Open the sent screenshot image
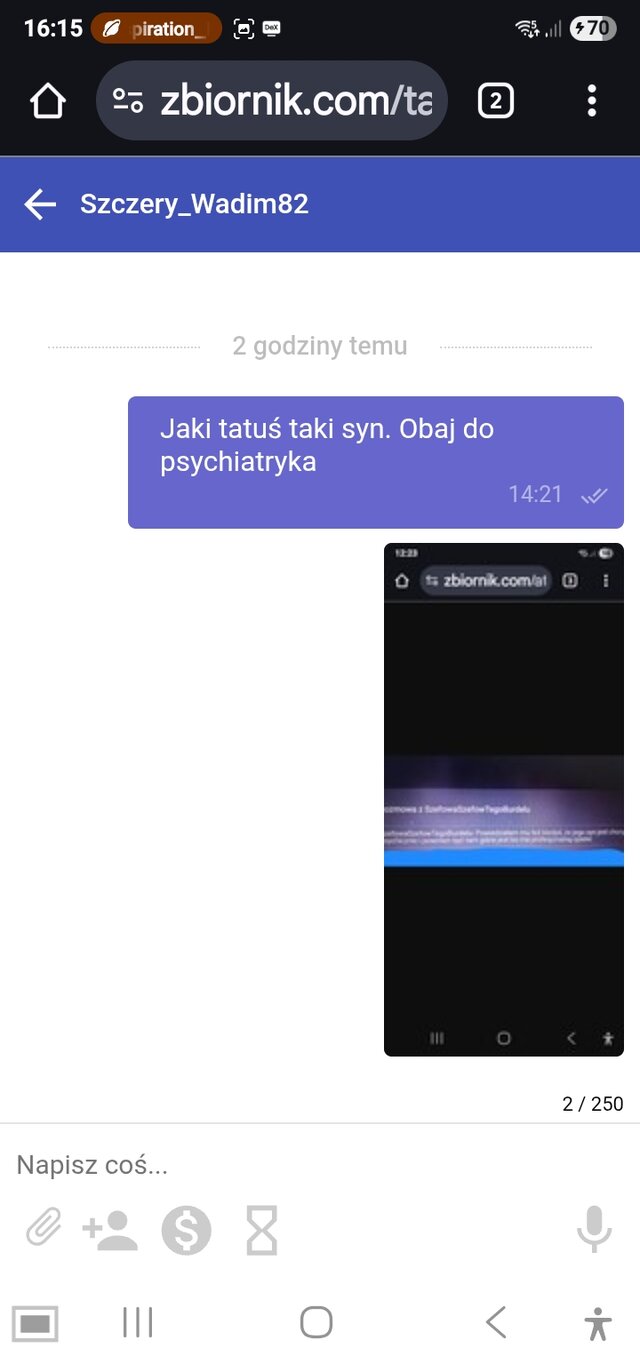The width and height of the screenshot is (640, 1372). (x=503, y=799)
